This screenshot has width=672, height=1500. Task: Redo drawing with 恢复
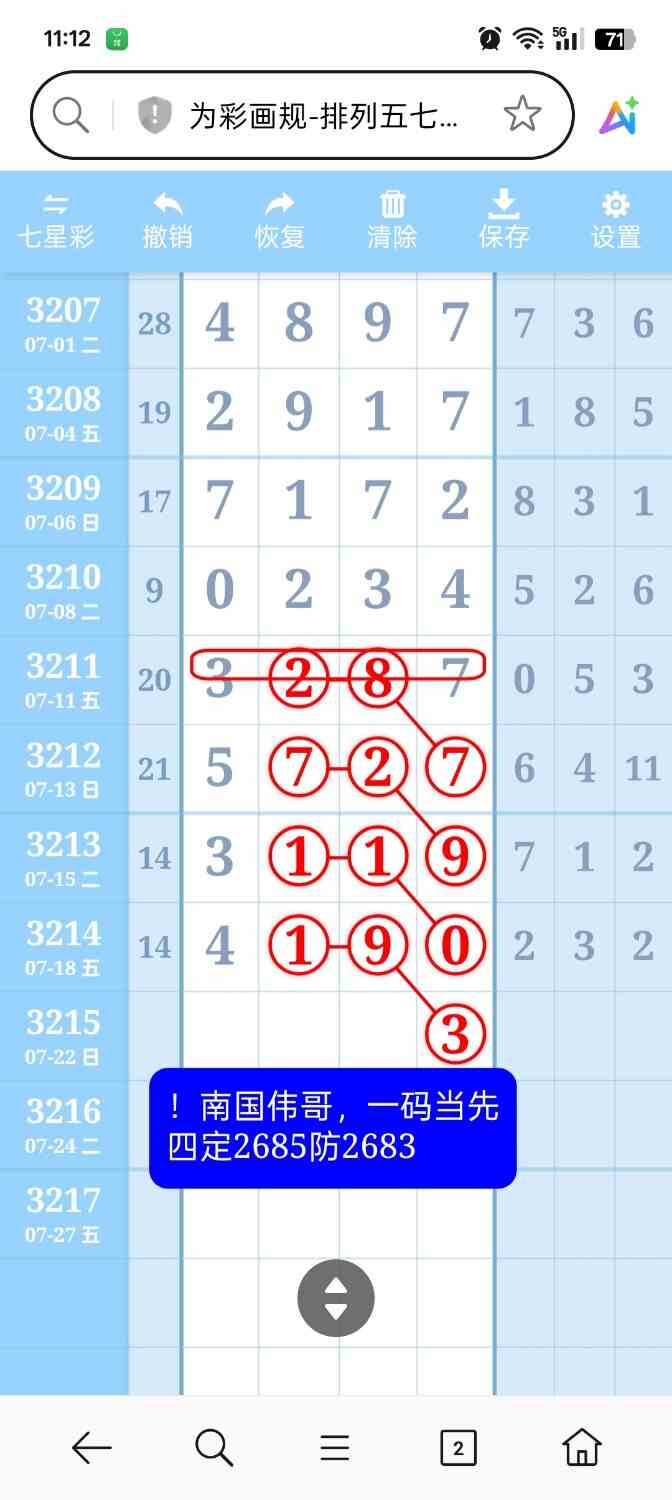pyautogui.click(x=279, y=221)
